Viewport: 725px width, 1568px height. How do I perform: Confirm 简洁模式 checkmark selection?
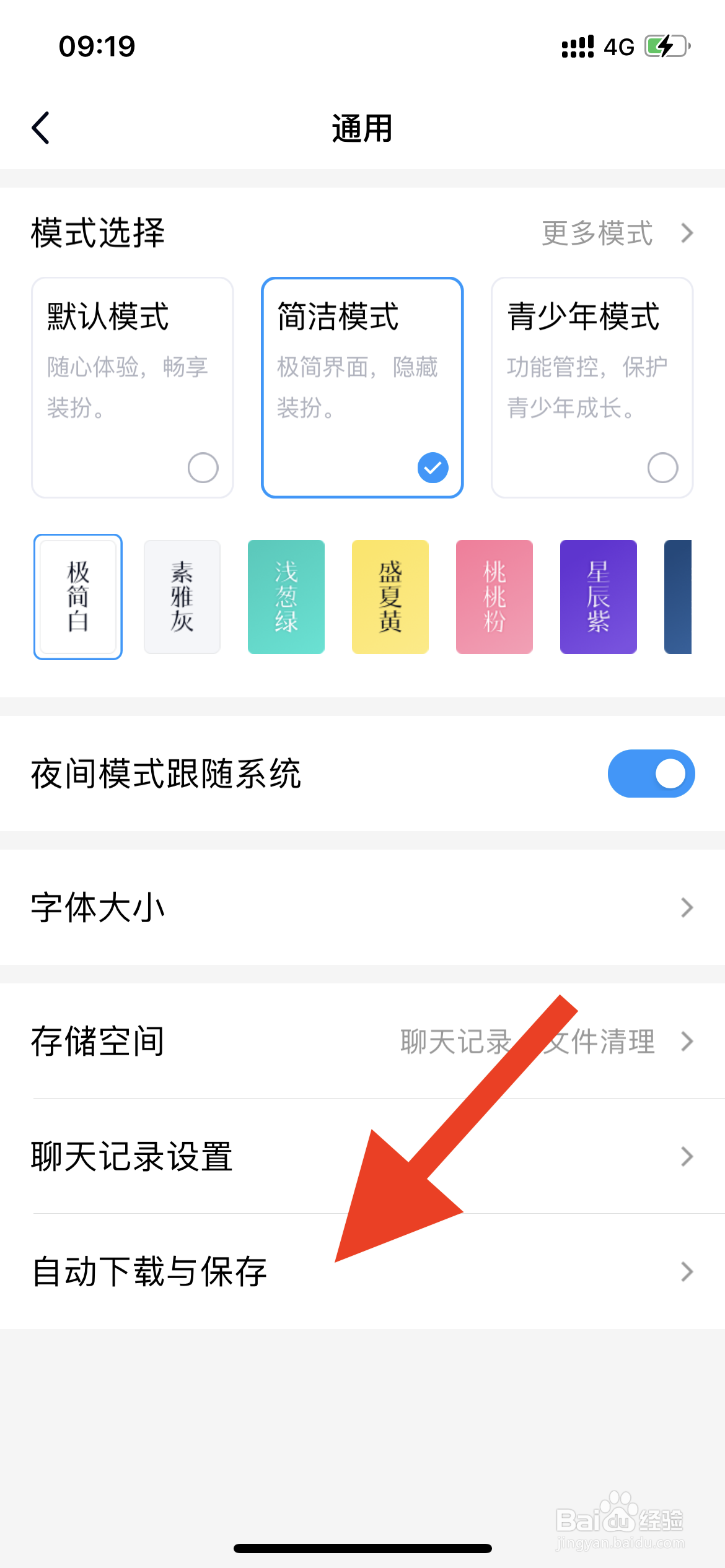432,469
